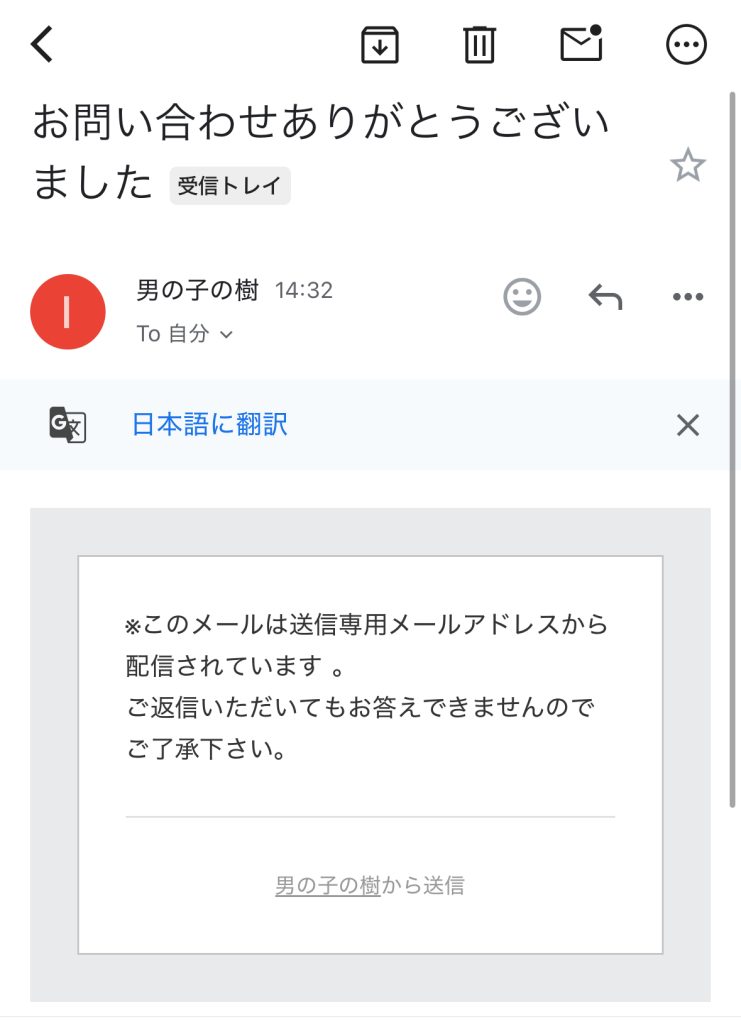Image resolution: width=741 pixels, height=1024 pixels.
Task: Archive this email
Action: tap(380, 45)
